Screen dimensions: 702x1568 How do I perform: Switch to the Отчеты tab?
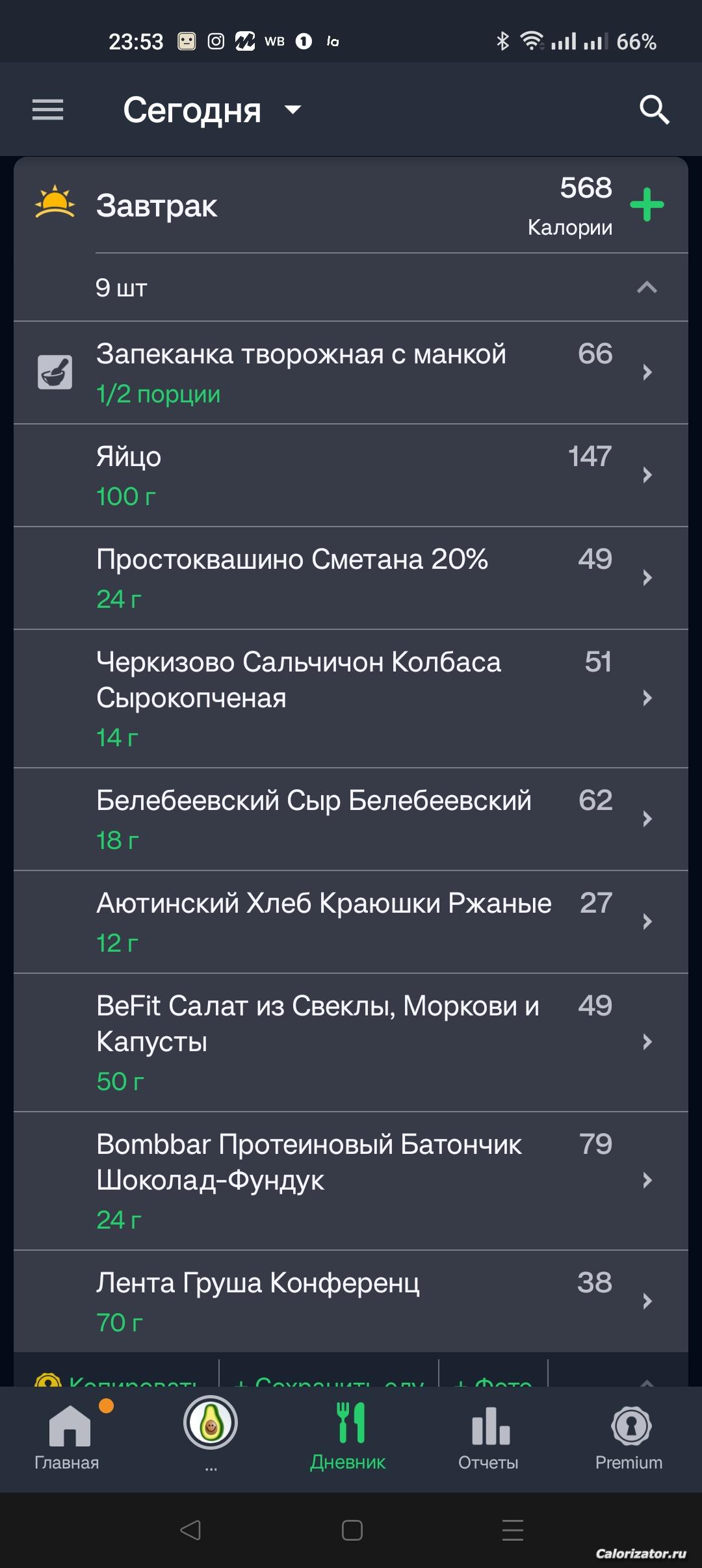(489, 1437)
